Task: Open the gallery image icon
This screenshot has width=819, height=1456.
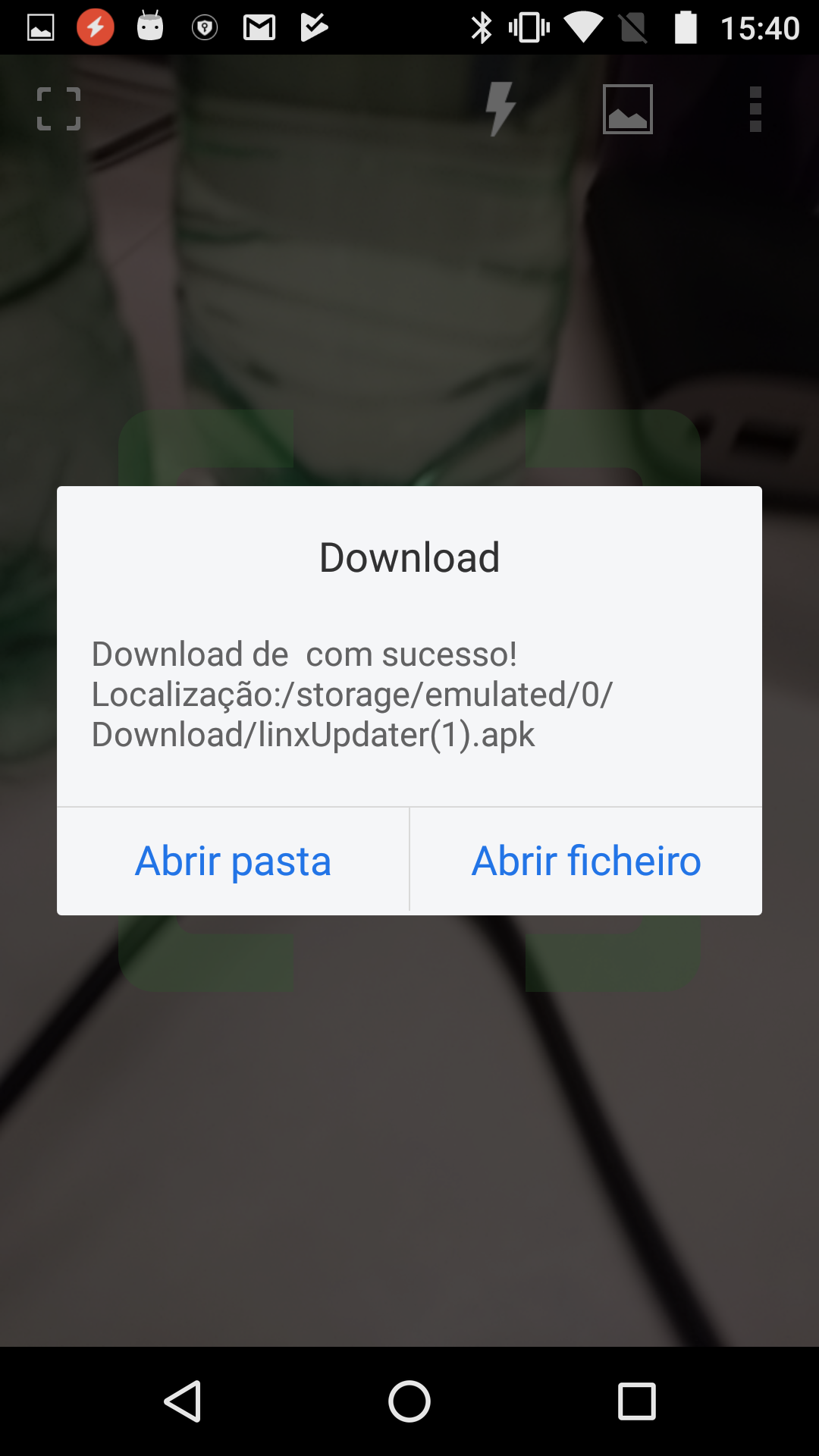Action: click(627, 109)
